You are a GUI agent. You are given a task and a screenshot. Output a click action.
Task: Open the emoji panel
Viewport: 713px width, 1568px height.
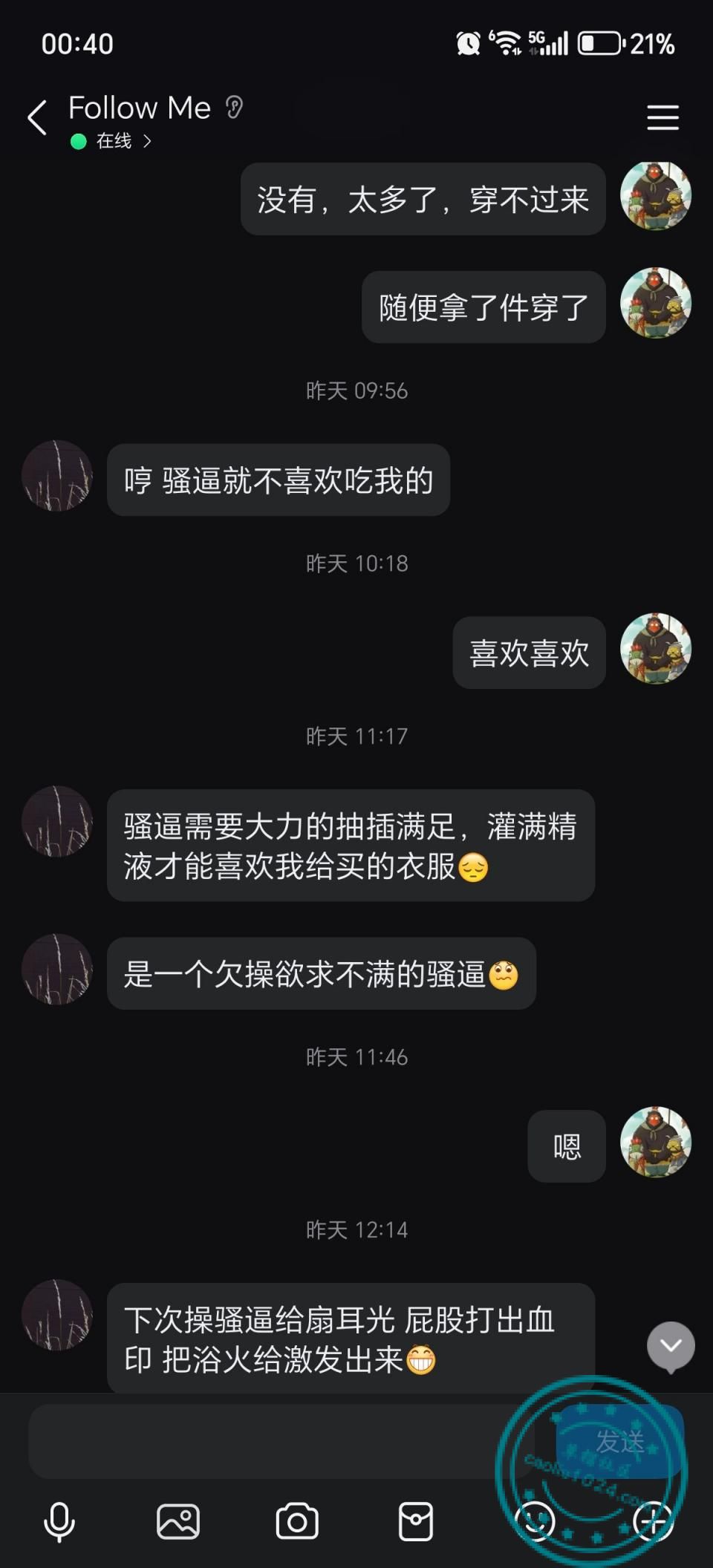click(535, 1522)
